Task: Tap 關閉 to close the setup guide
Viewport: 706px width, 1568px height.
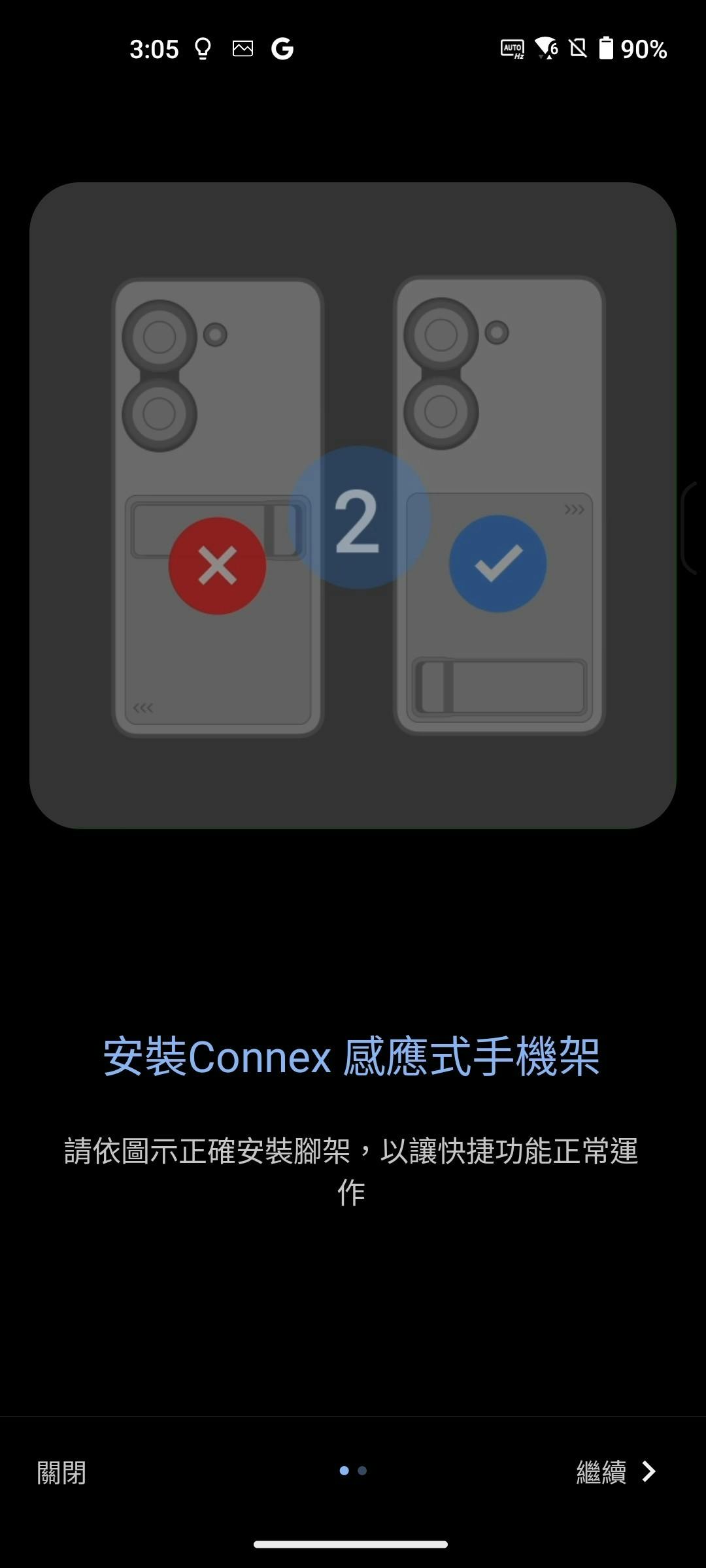Action: (x=61, y=1473)
